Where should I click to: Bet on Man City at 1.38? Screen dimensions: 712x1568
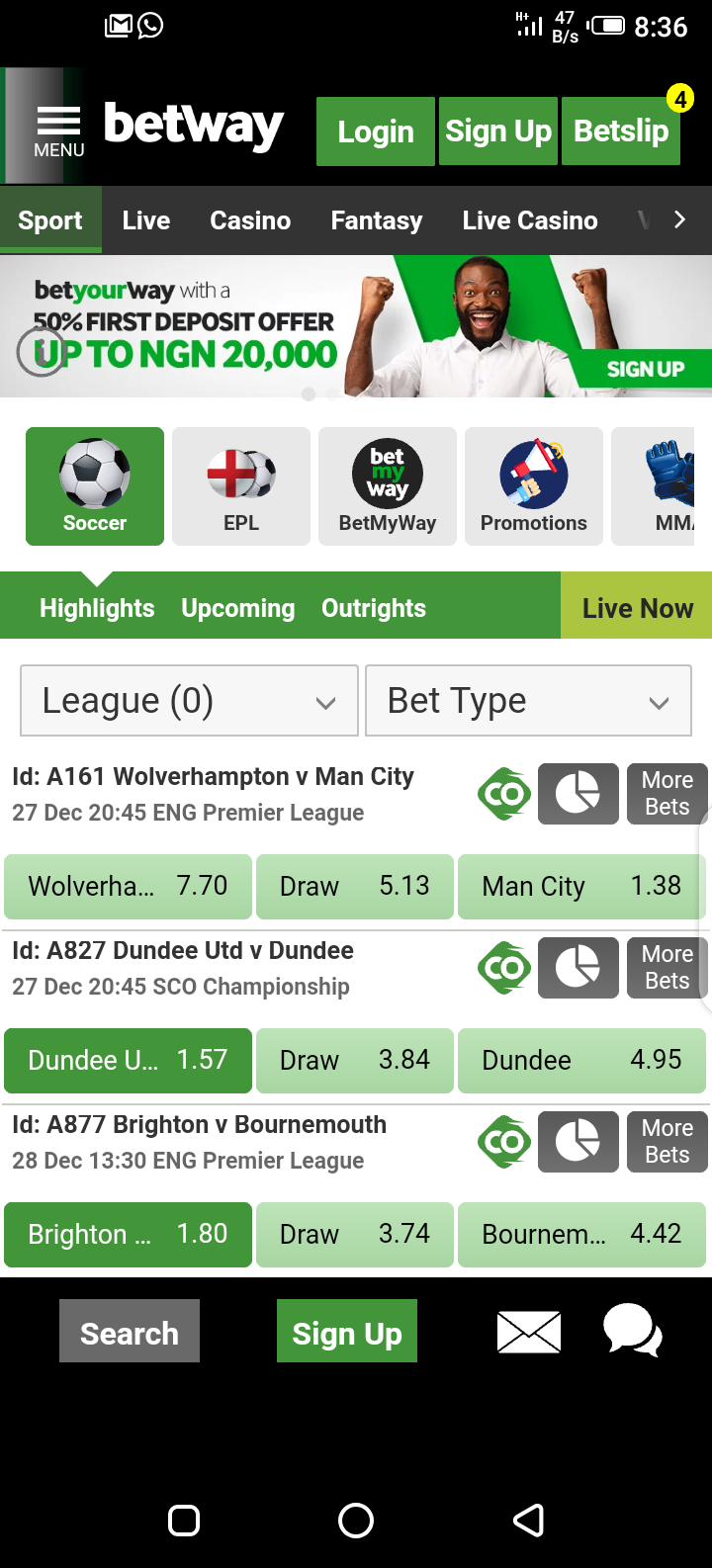pos(581,886)
